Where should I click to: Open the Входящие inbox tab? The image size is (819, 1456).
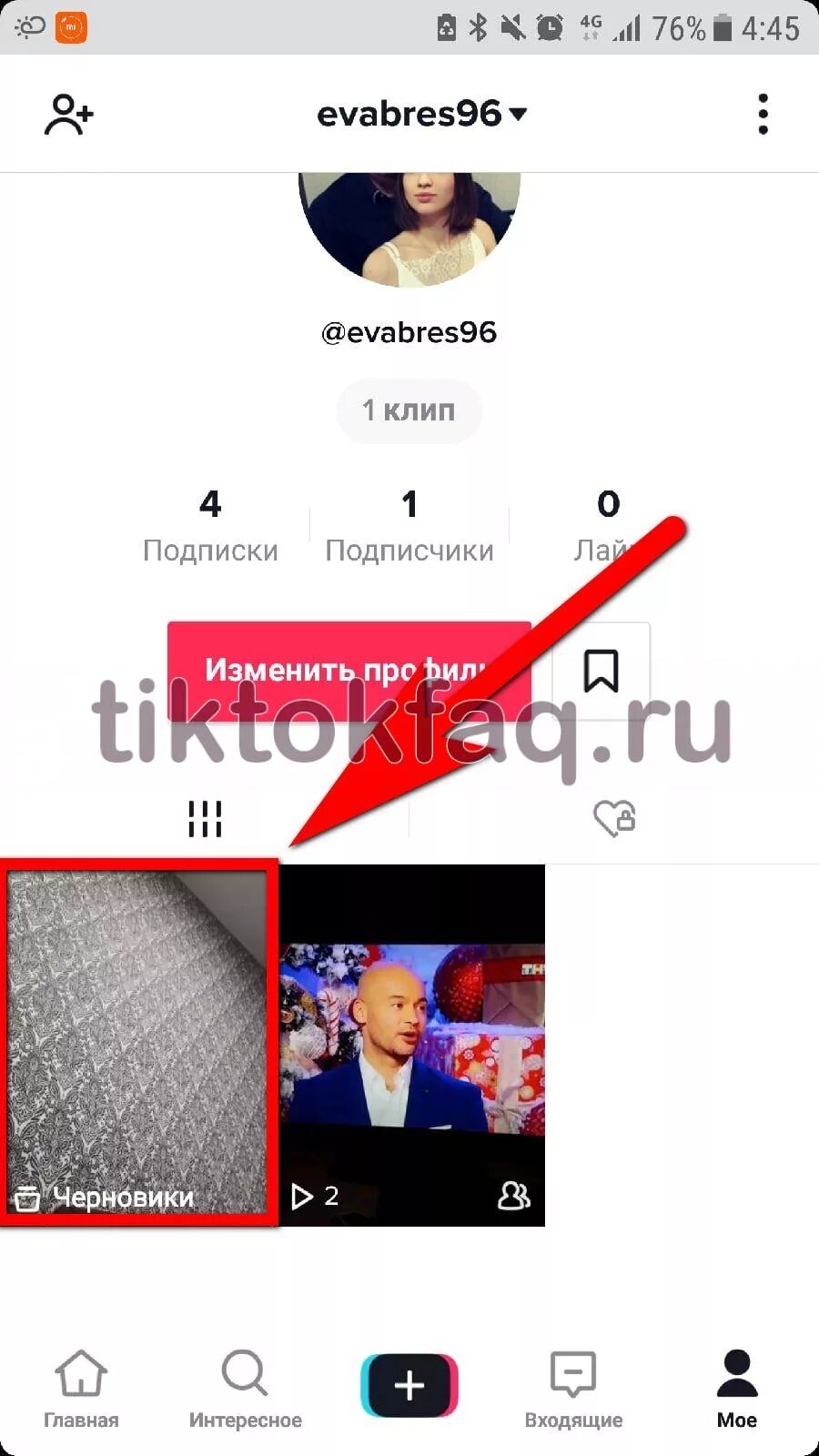click(573, 1389)
